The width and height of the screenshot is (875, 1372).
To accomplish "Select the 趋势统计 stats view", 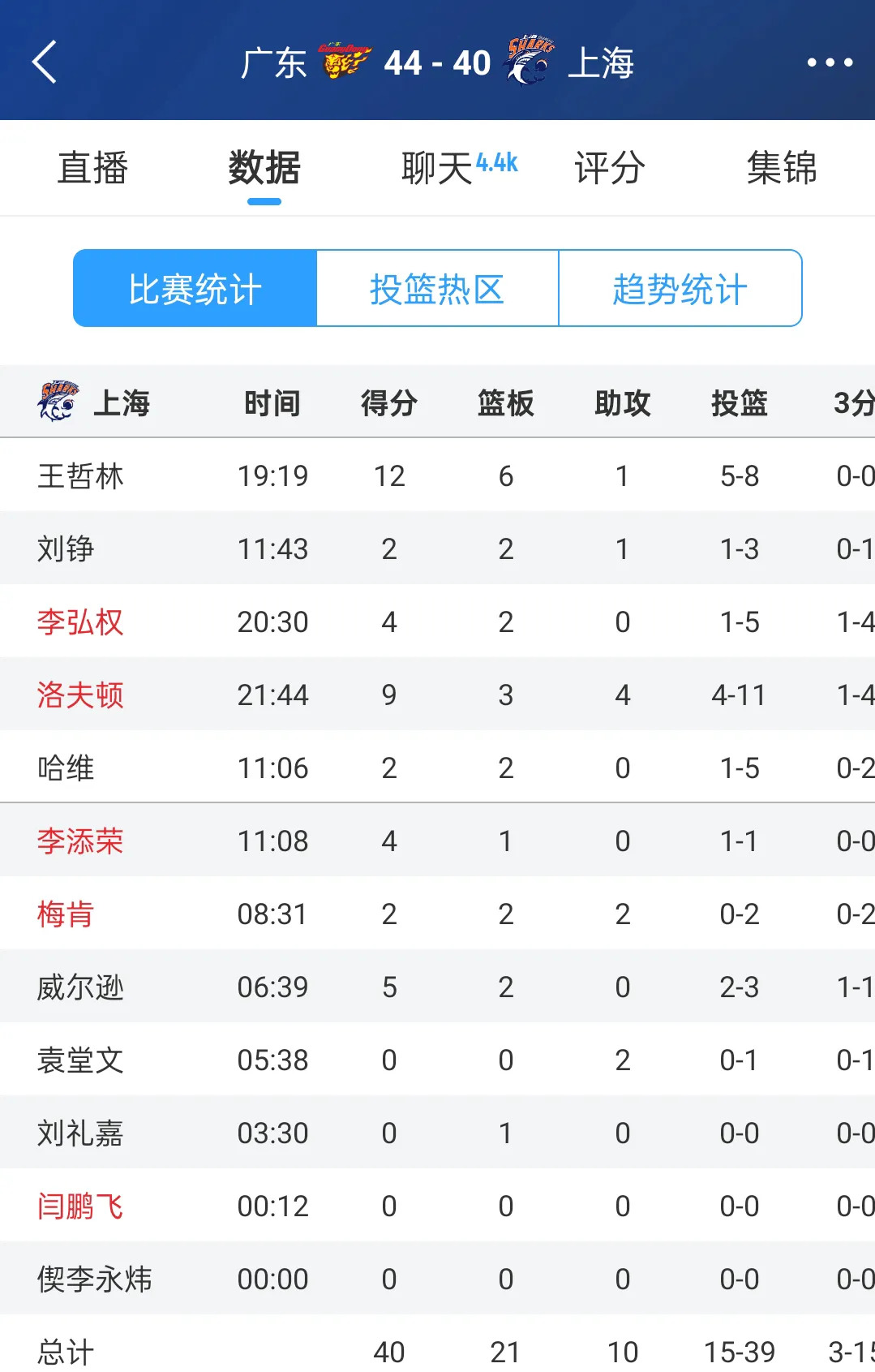I will (x=680, y=289).
